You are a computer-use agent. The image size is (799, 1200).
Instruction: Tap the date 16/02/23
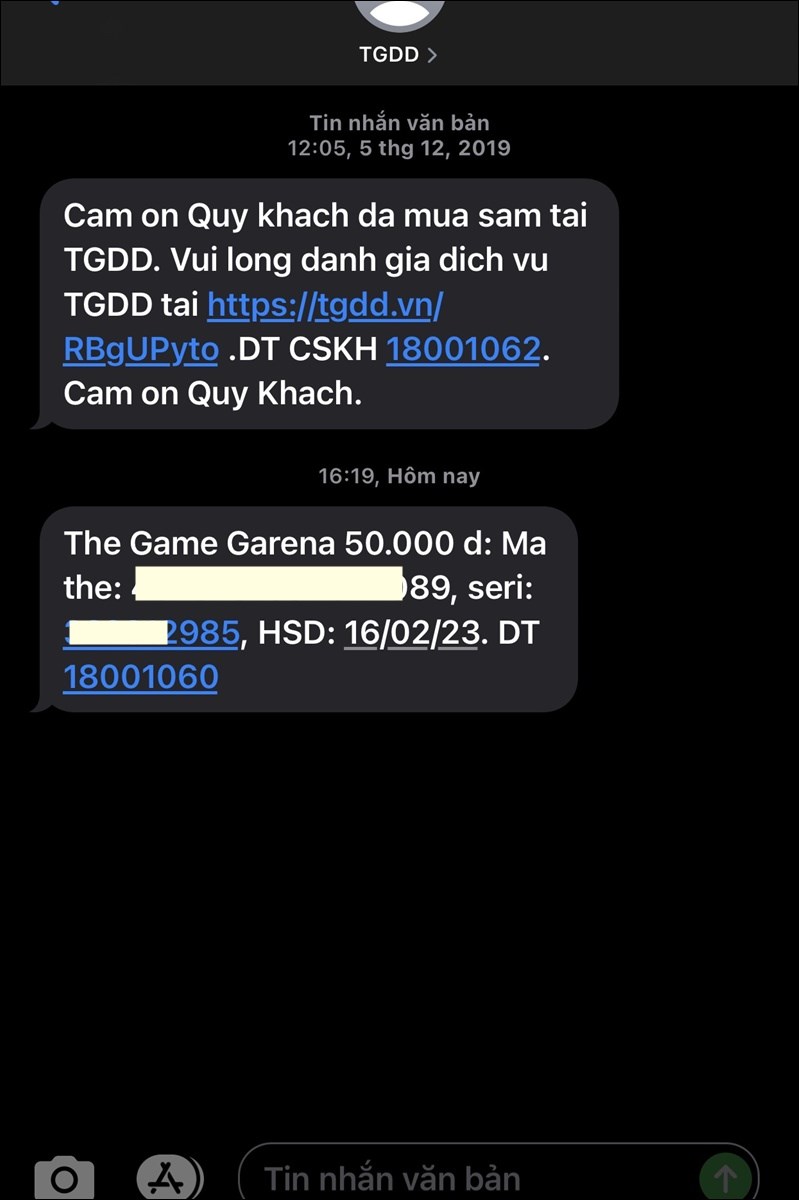tap(412, 632)
